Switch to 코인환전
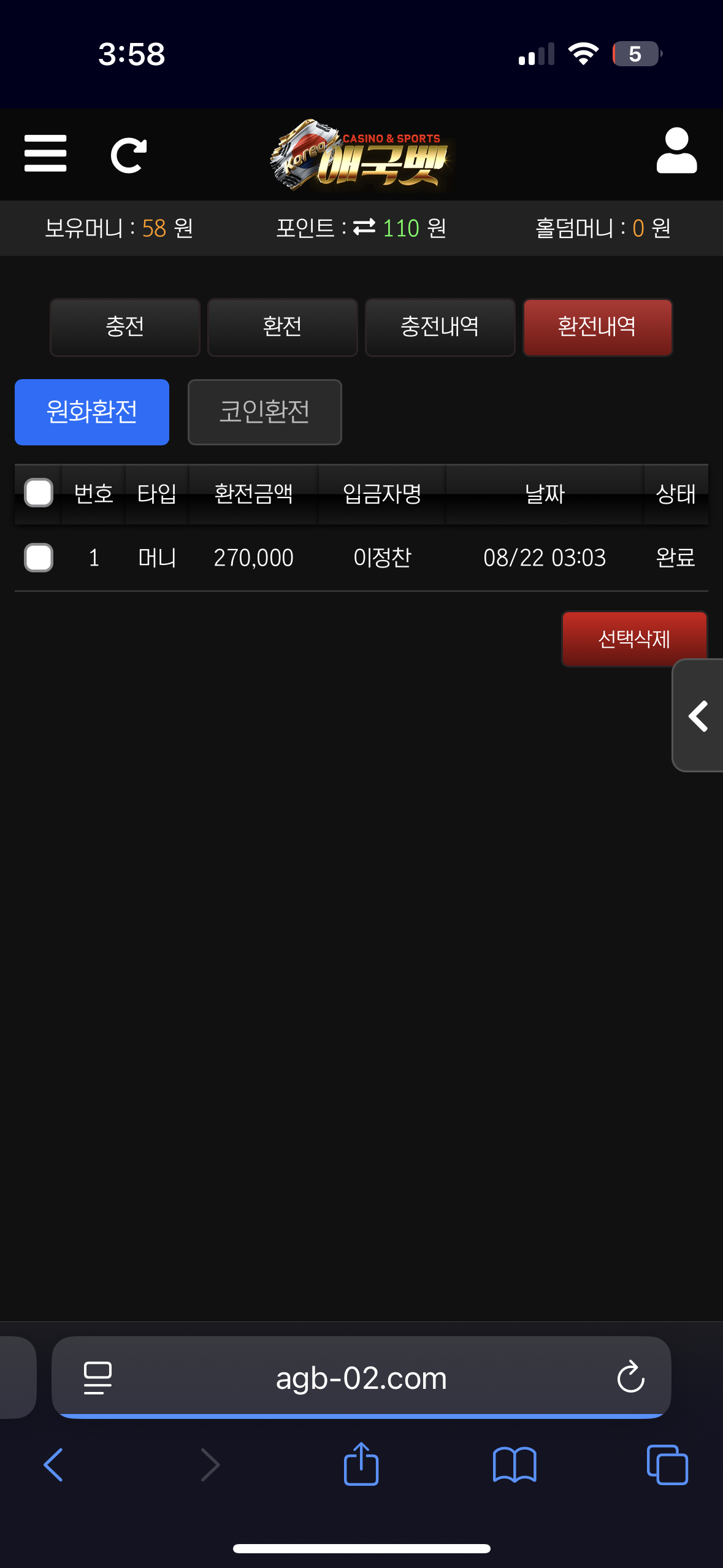Image resolution: width=723 pixels, height=1568 pixels. click(x=265, y=412)
